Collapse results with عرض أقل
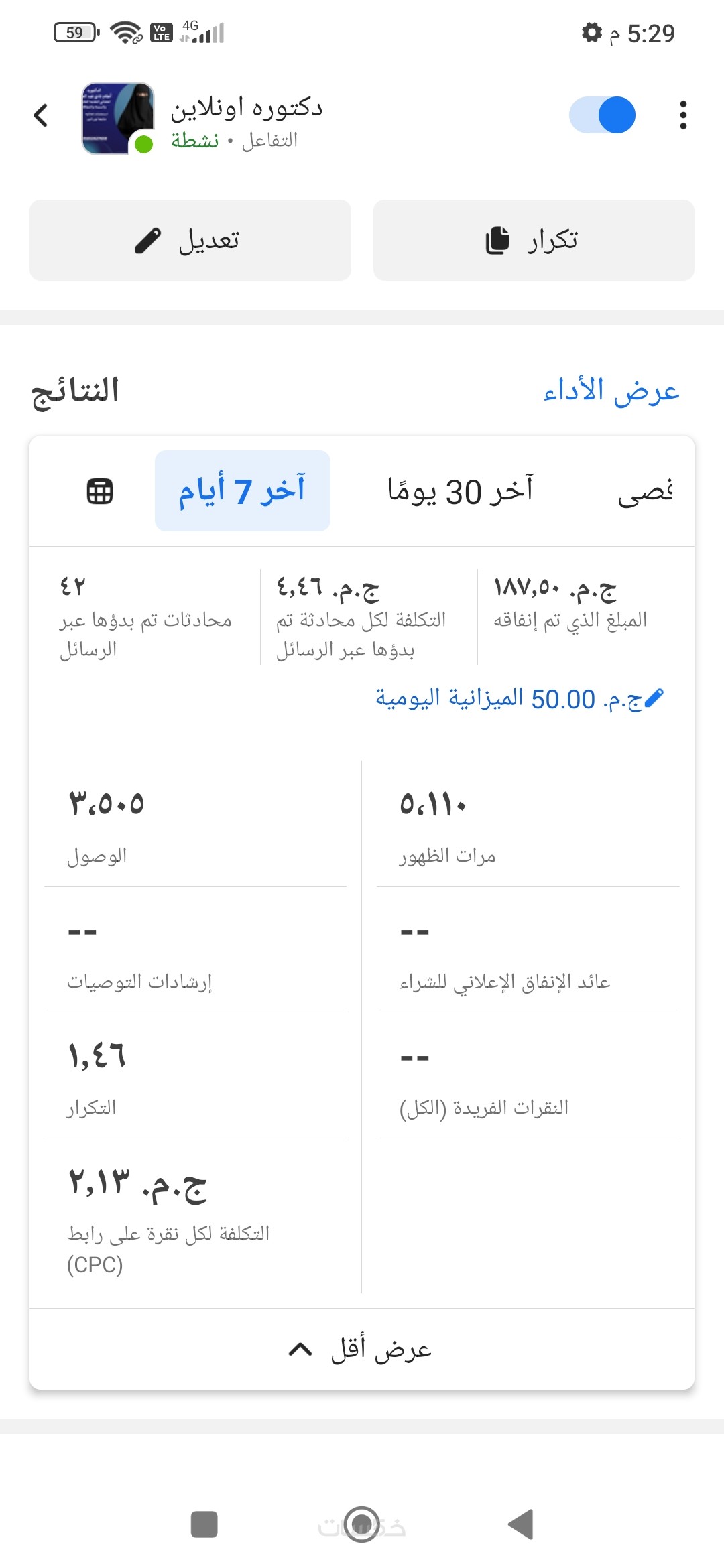The image size is (724, 1568). click(x=361, y=1349)
